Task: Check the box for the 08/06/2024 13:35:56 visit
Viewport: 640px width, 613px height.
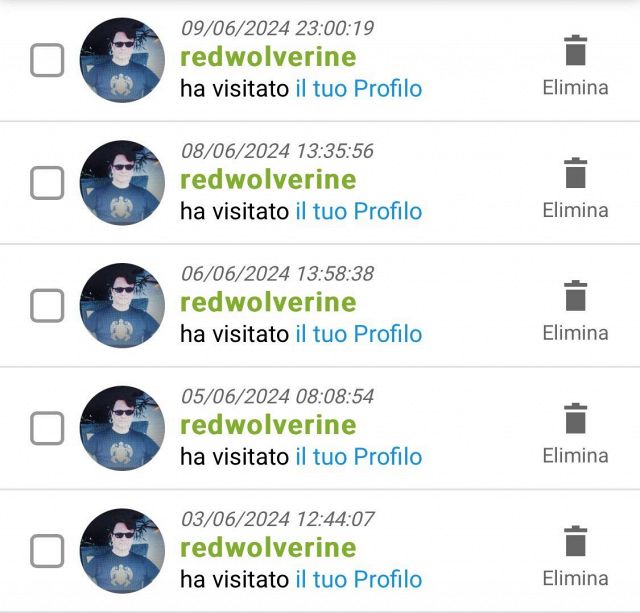Action: click(47, 183)
